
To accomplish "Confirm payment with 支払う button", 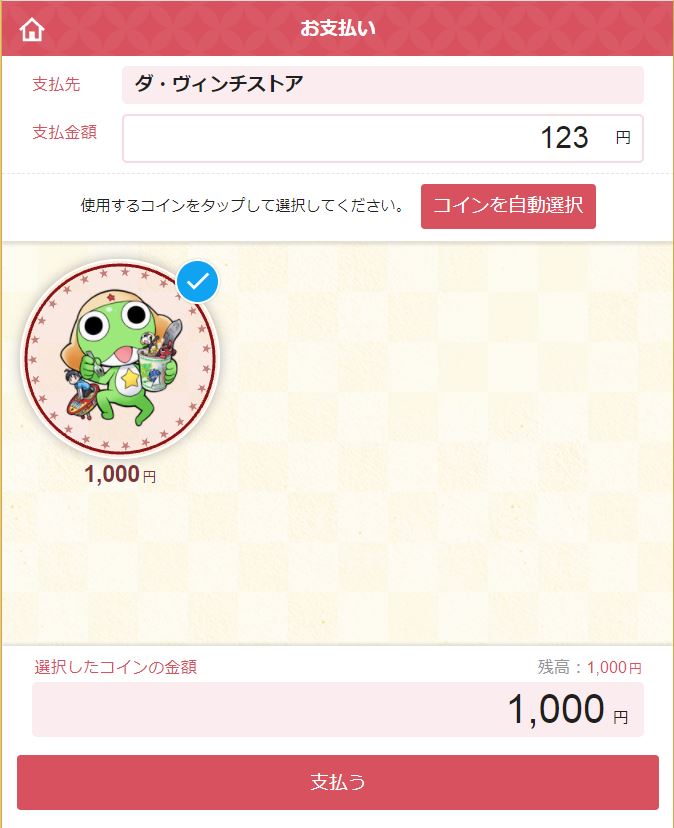I will tap(337, 782).
